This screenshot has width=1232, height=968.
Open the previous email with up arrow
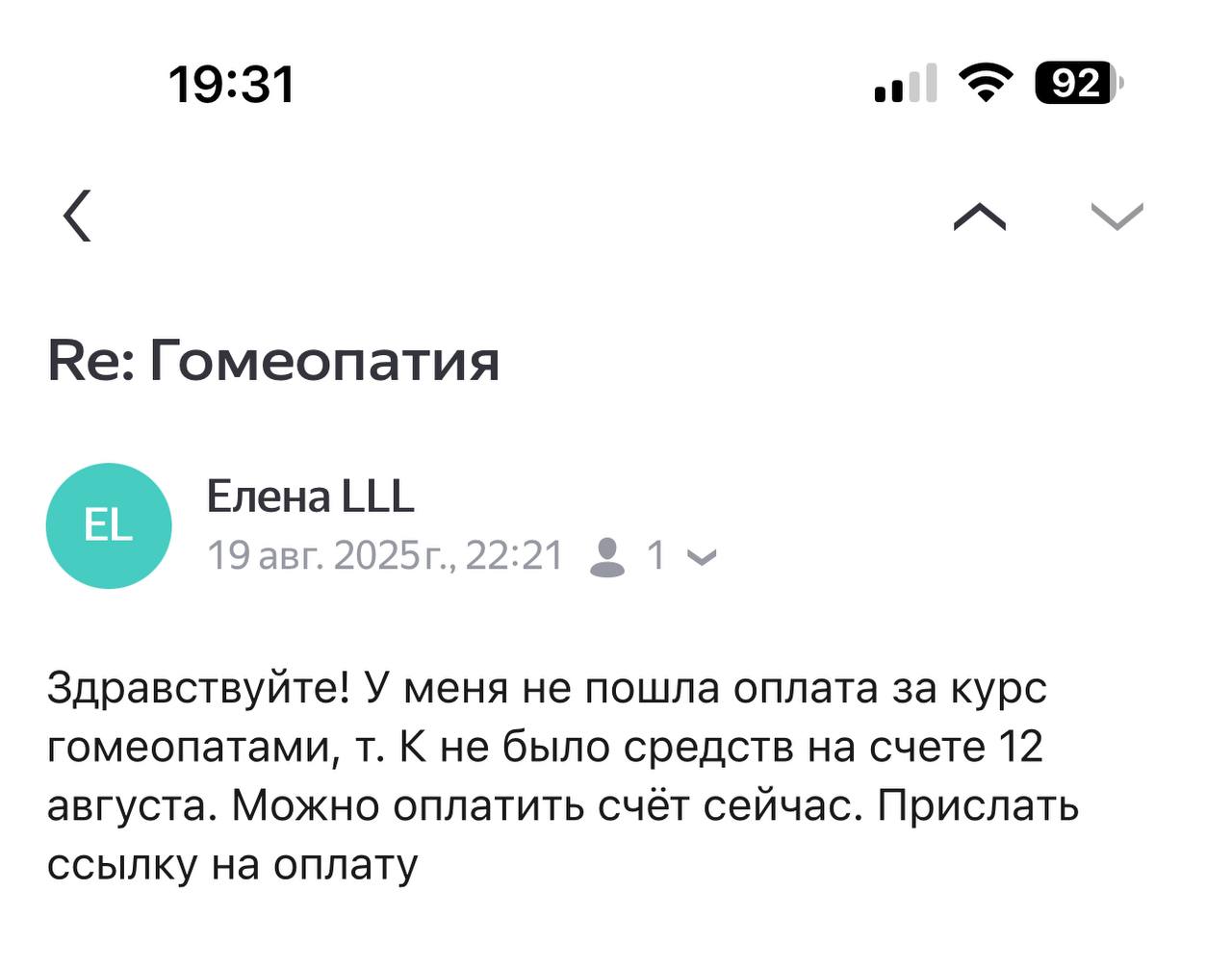pos(979,217)
